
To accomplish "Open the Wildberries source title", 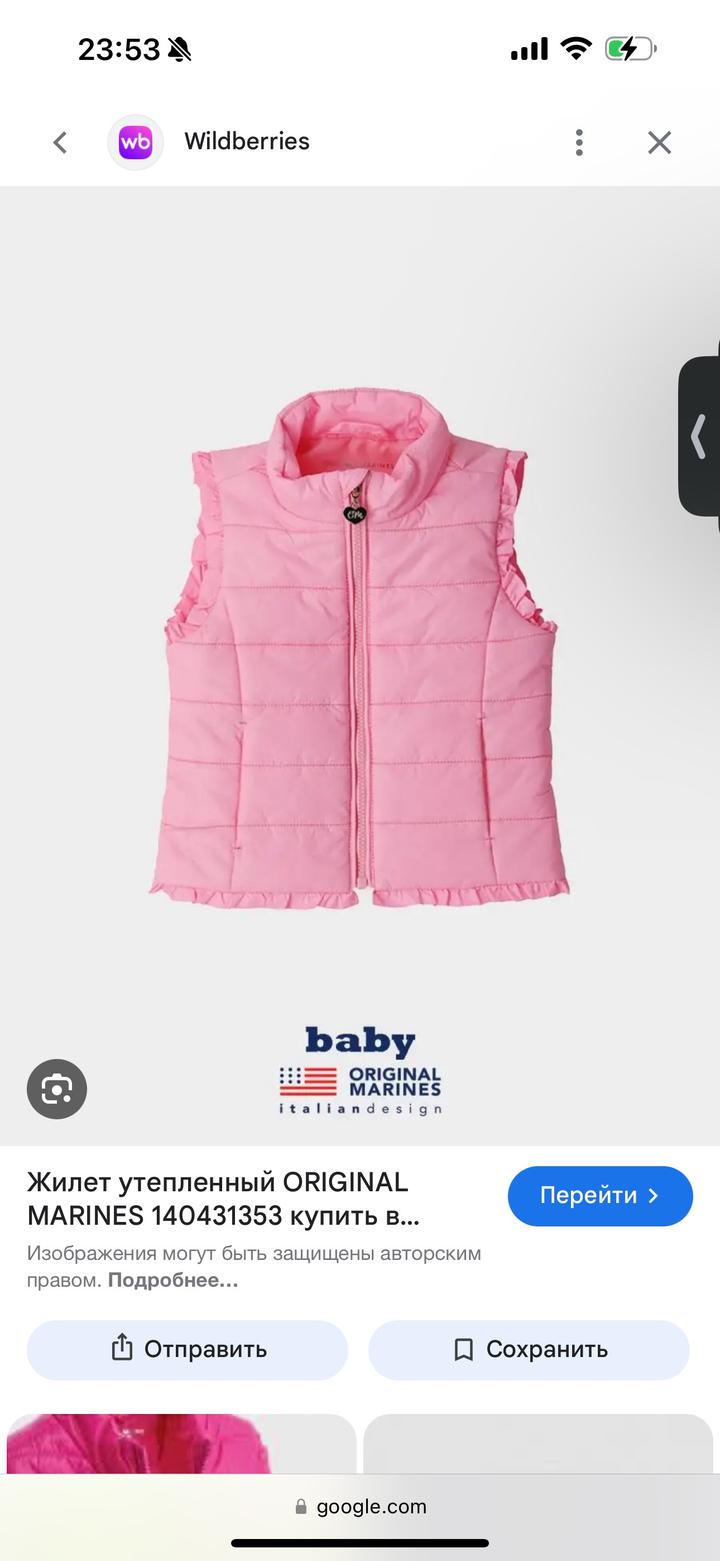I will click(x=246, y=142).
